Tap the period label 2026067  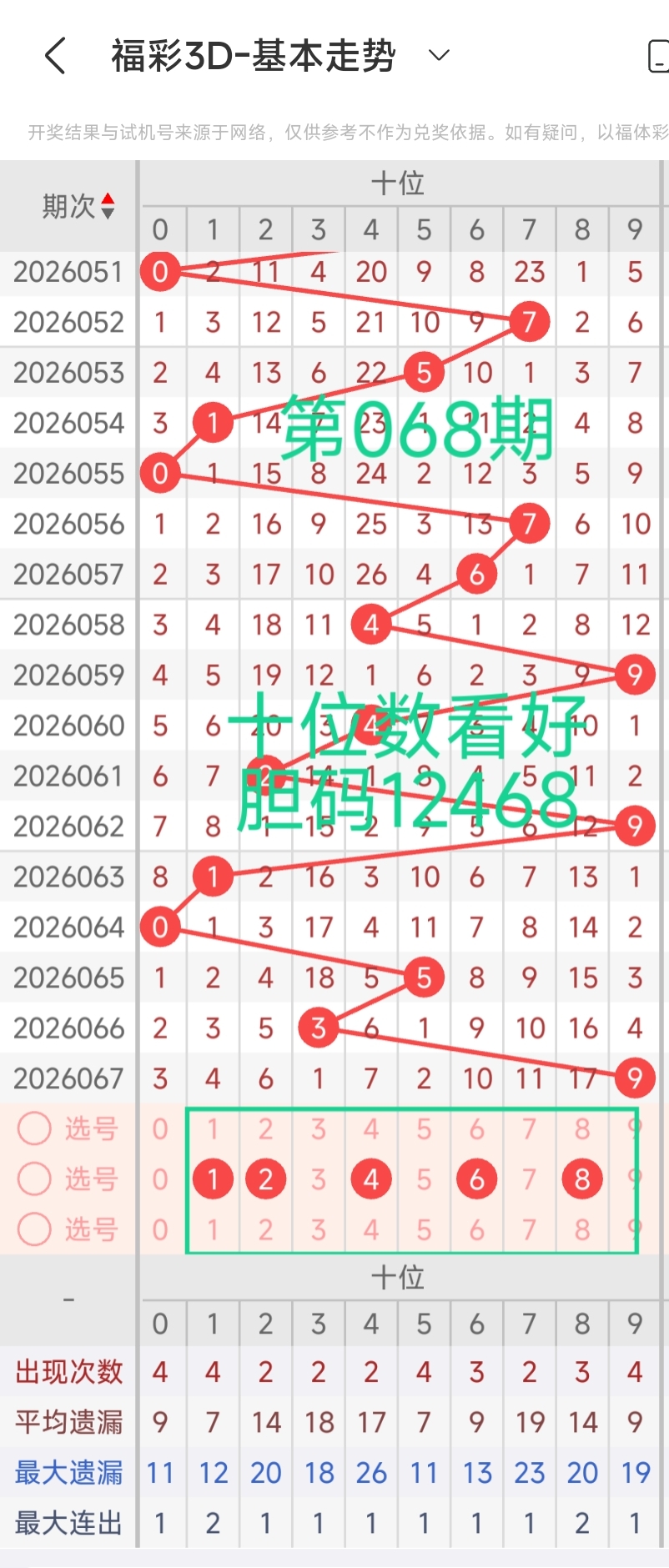tap(67, 1078)
